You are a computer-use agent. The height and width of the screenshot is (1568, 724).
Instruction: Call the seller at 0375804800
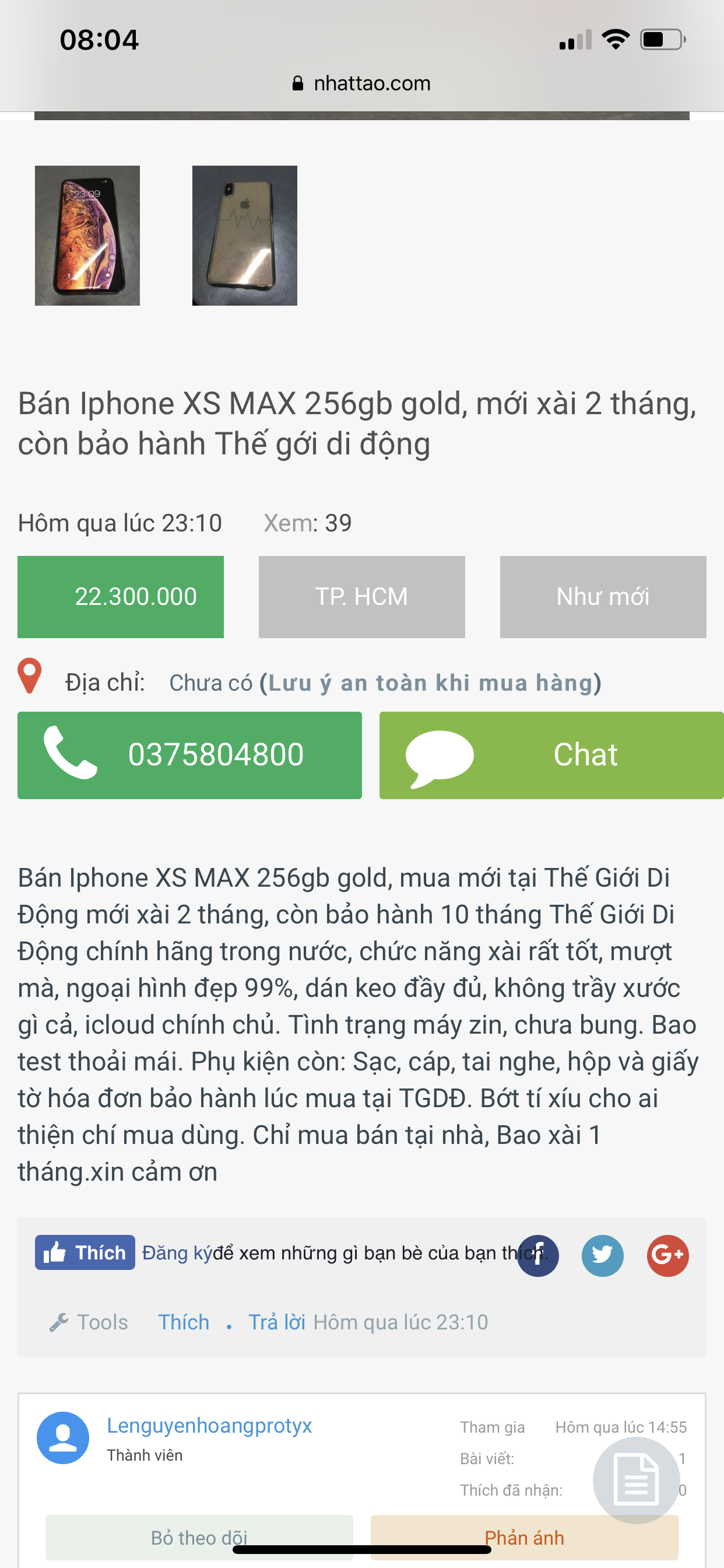[x=189, y=755]
